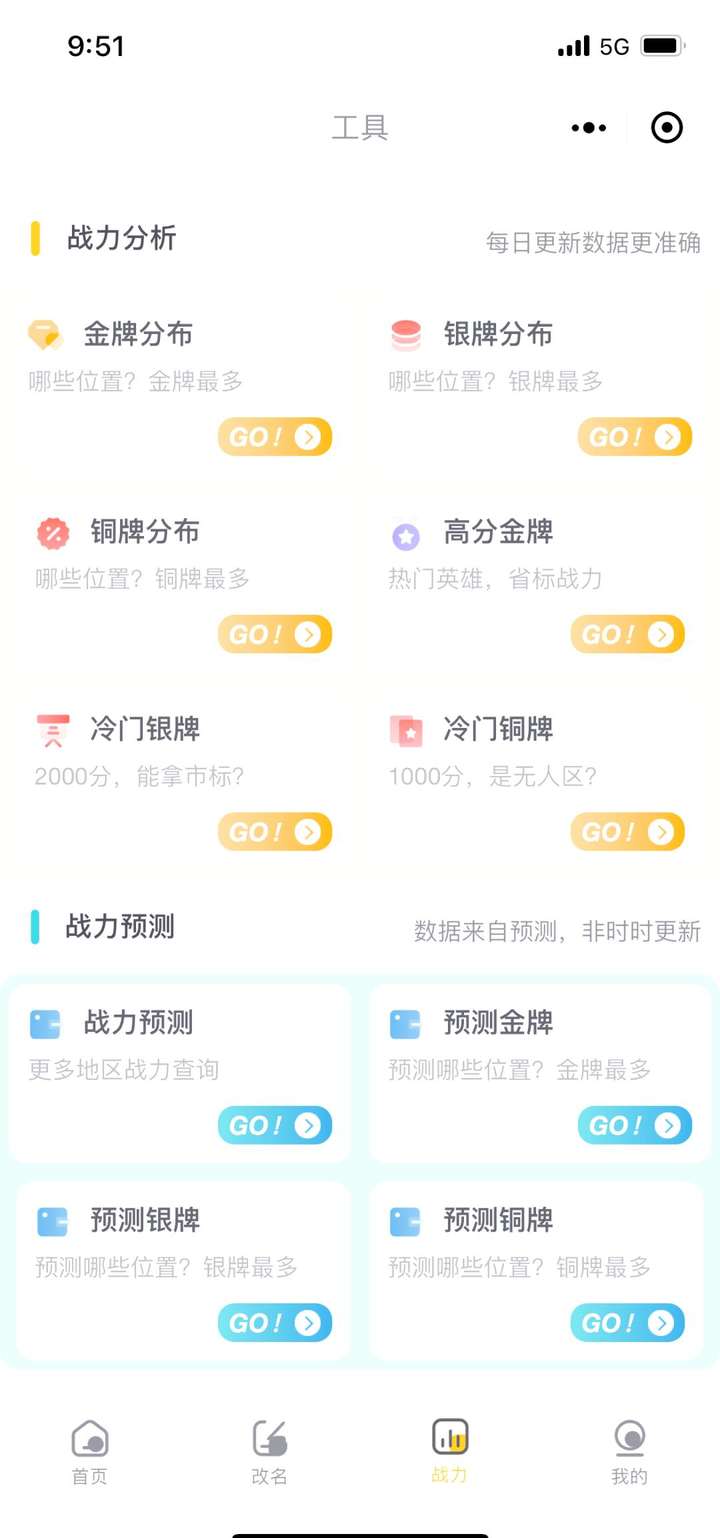
Task: Tap GO on the 预测银牌 card
Action: [275, 1323]
